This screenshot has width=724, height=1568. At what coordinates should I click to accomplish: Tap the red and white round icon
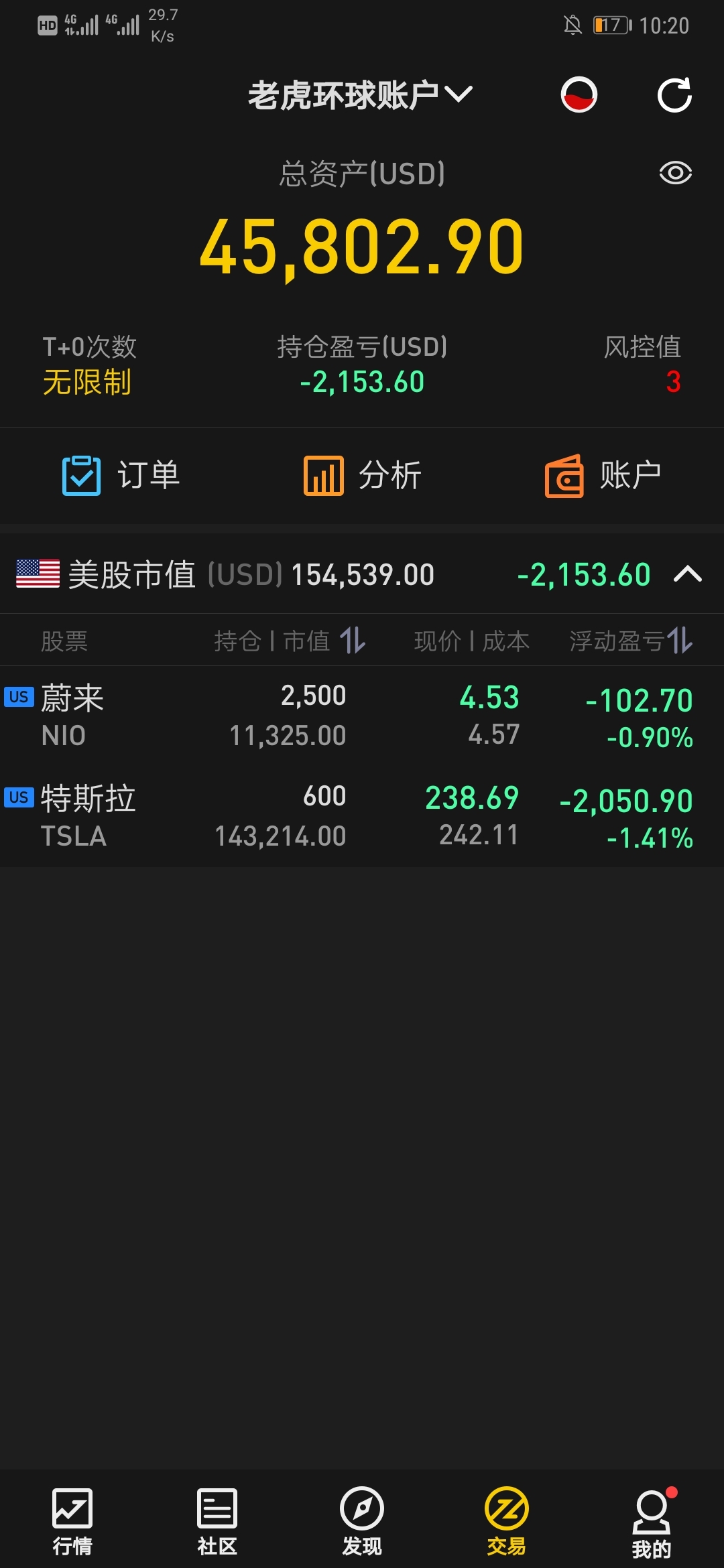pos(579,94)
